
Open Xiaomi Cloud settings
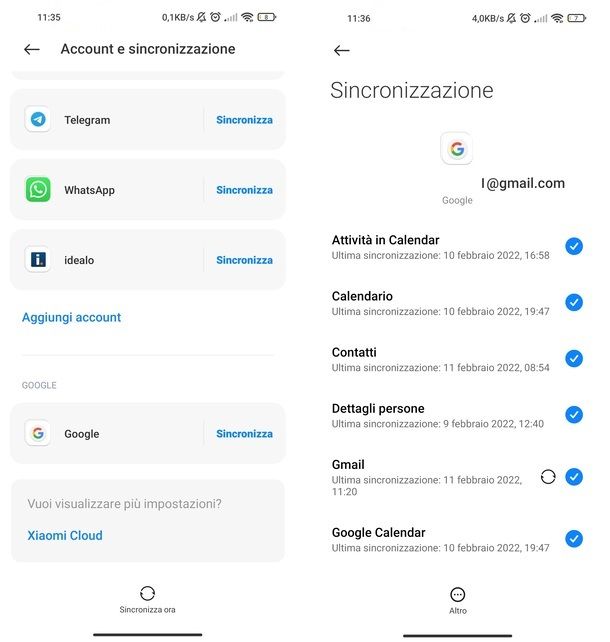65,535
